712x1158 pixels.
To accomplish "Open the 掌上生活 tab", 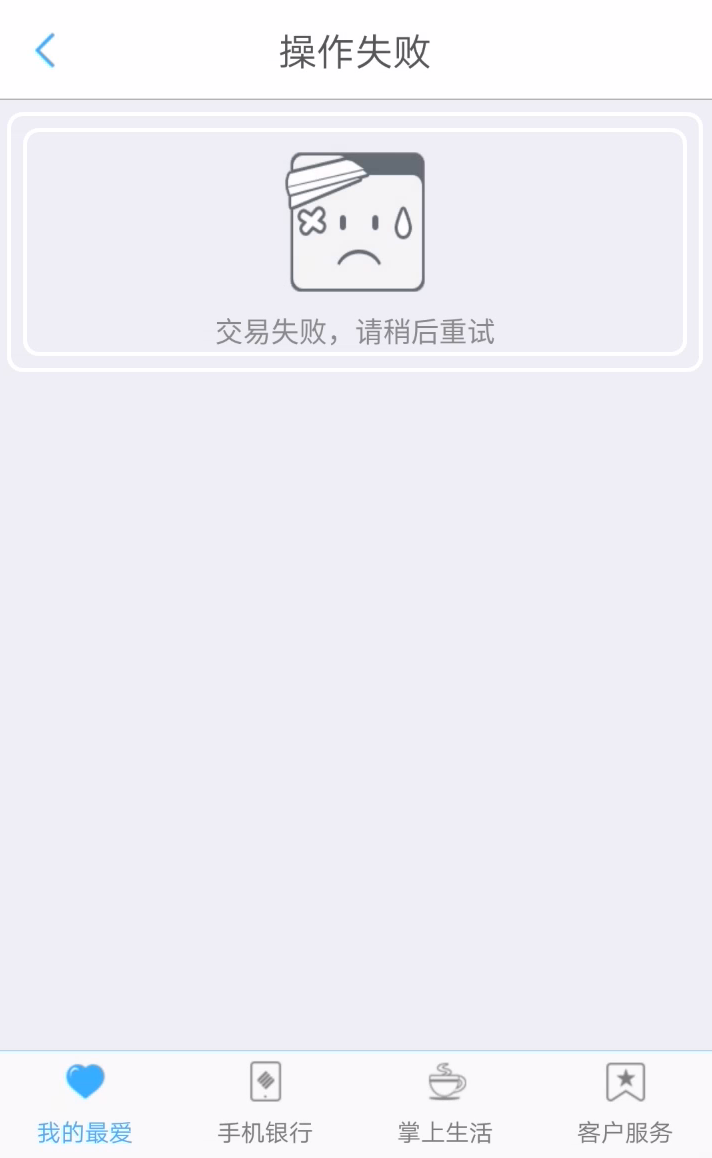I will 445,1104.
